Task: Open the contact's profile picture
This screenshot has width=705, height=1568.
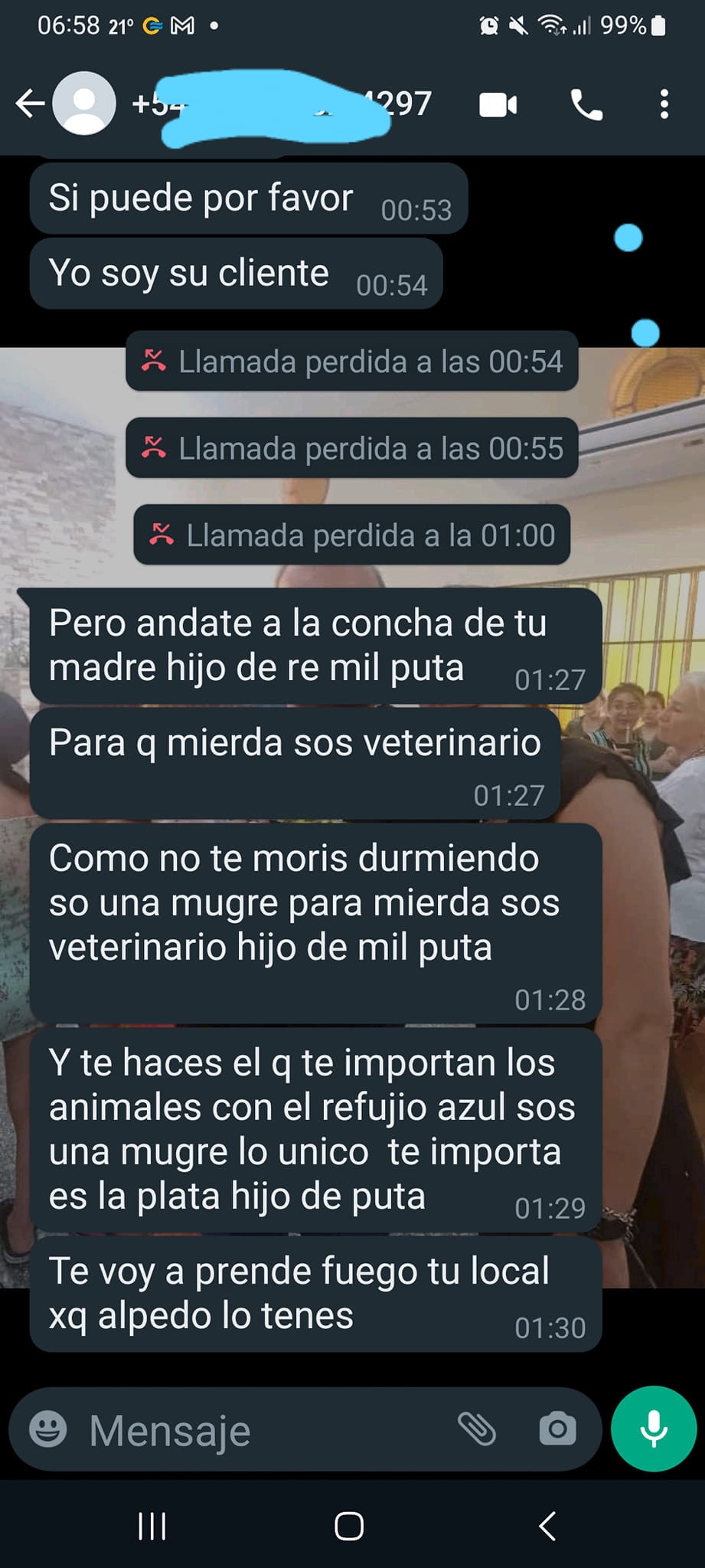Action: [84, 103]
